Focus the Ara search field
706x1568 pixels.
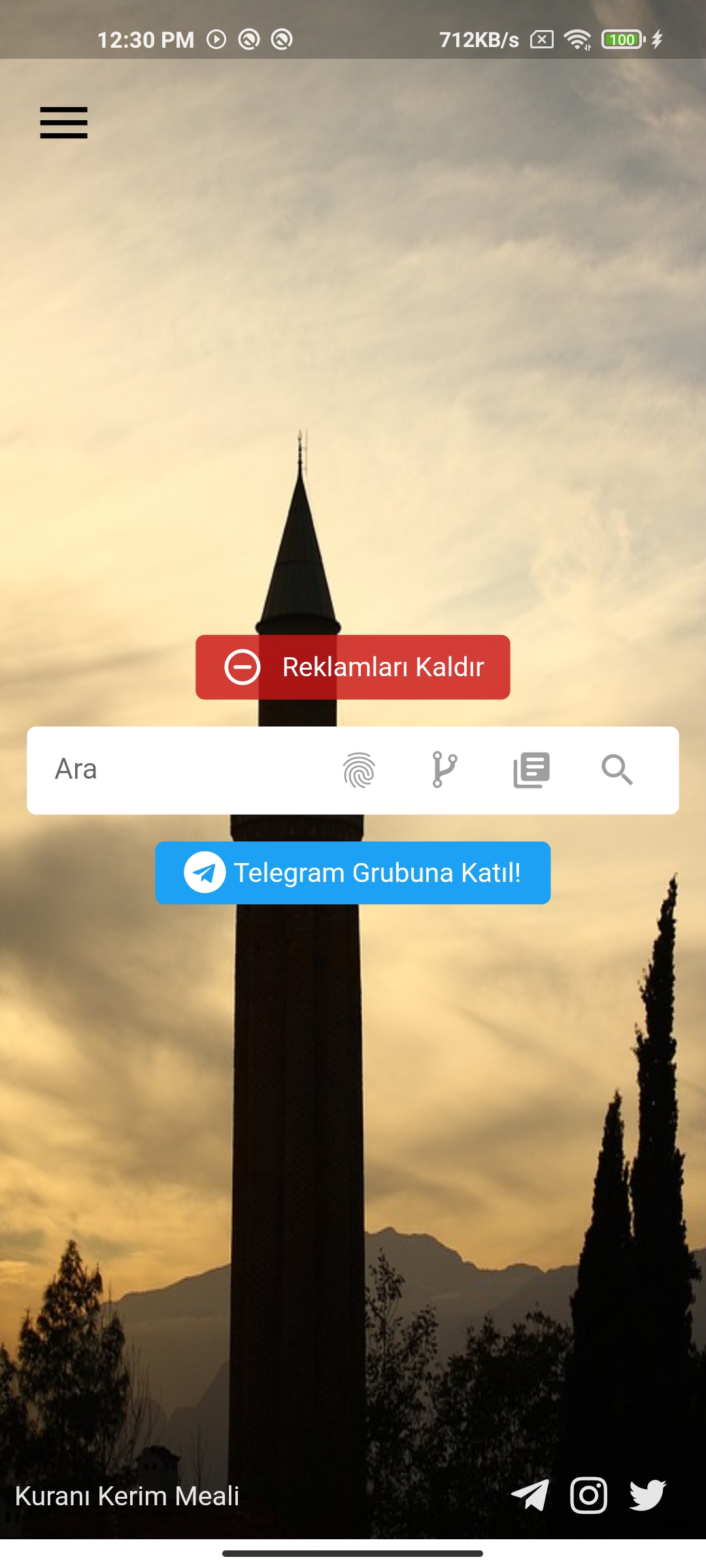pos(183,770)
